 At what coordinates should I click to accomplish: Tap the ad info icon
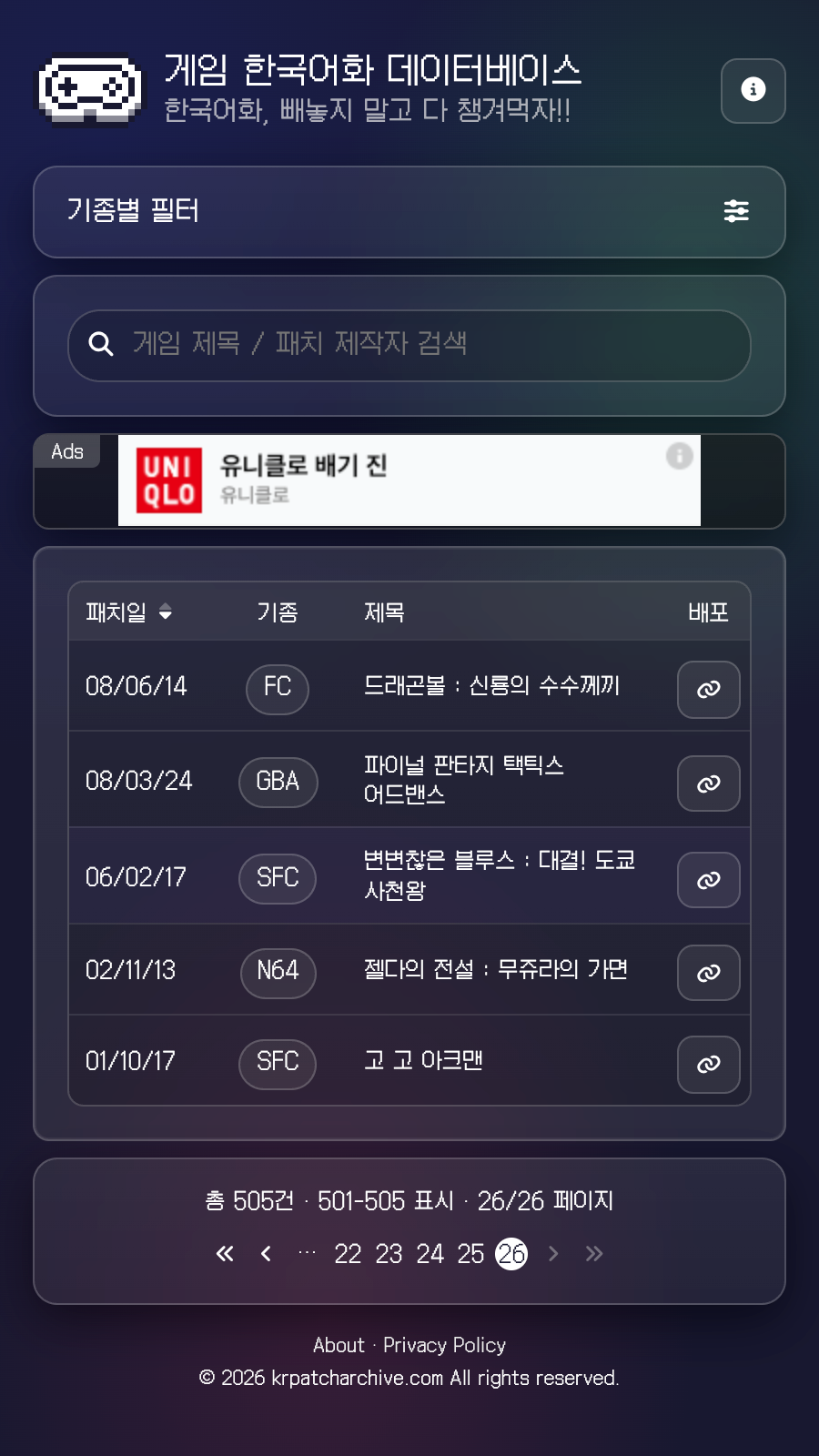pyautogui.click(x=679, y=456)
